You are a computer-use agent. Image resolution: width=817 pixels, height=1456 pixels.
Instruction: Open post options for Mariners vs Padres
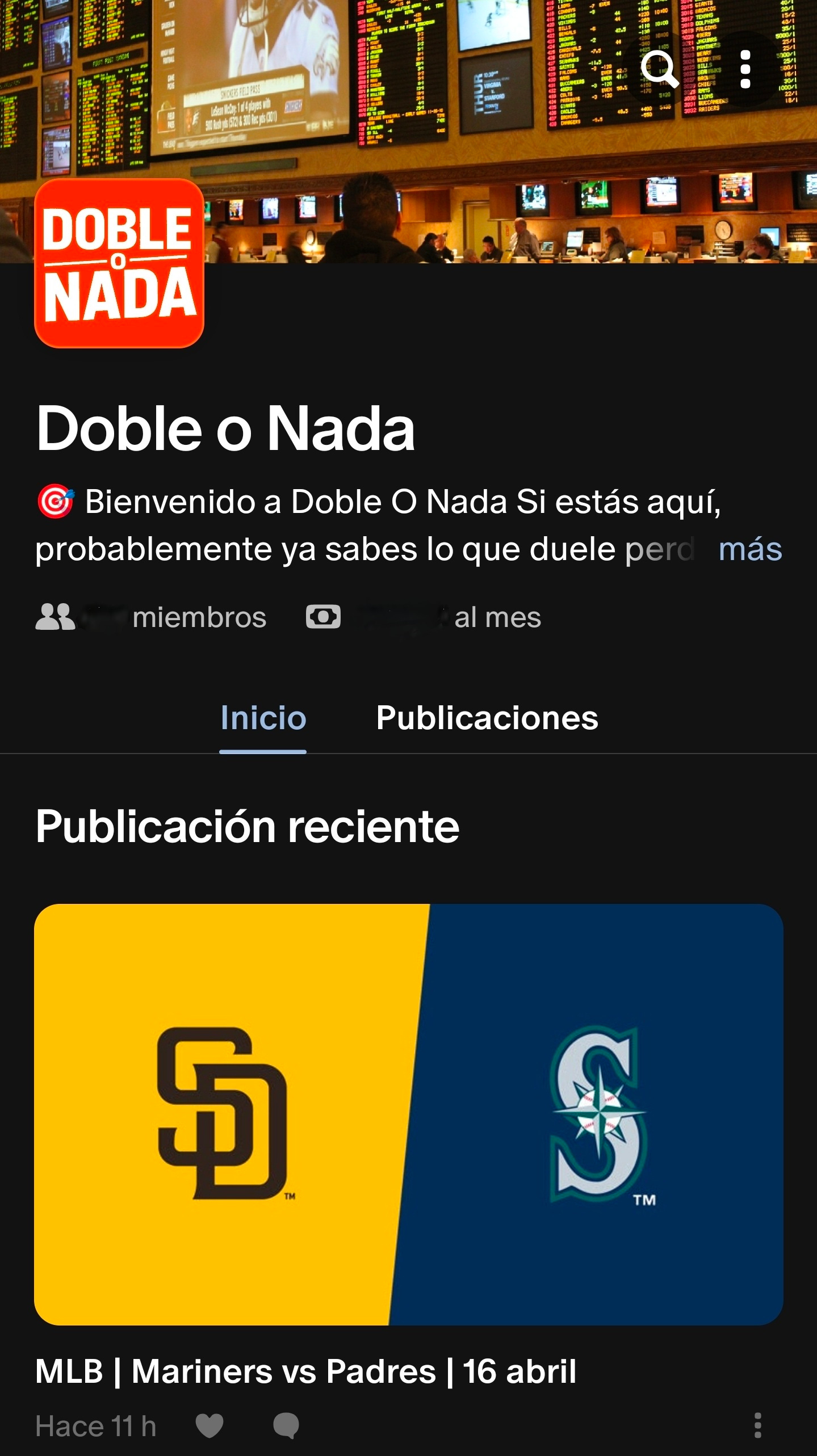coord(757,1425)
